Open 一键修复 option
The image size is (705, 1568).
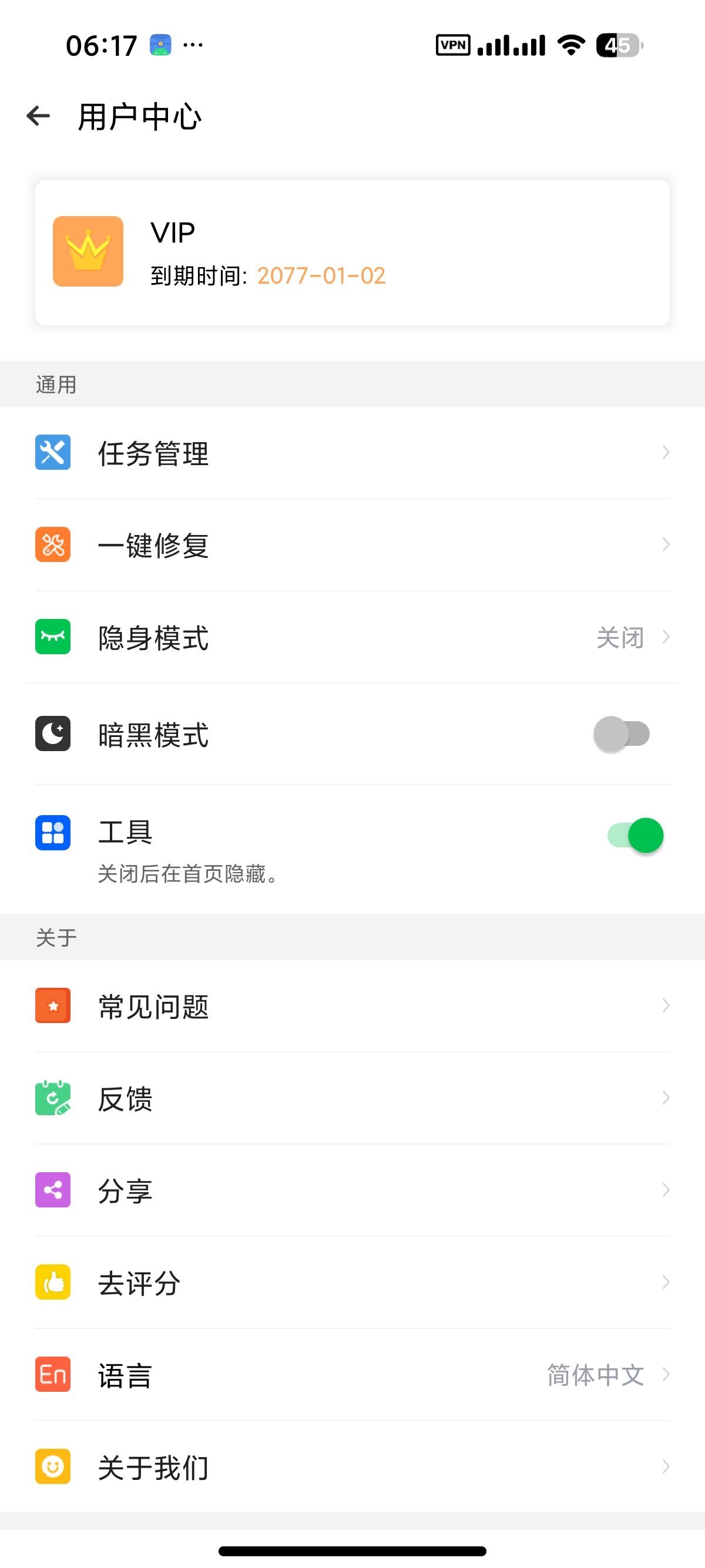(352, 545)
